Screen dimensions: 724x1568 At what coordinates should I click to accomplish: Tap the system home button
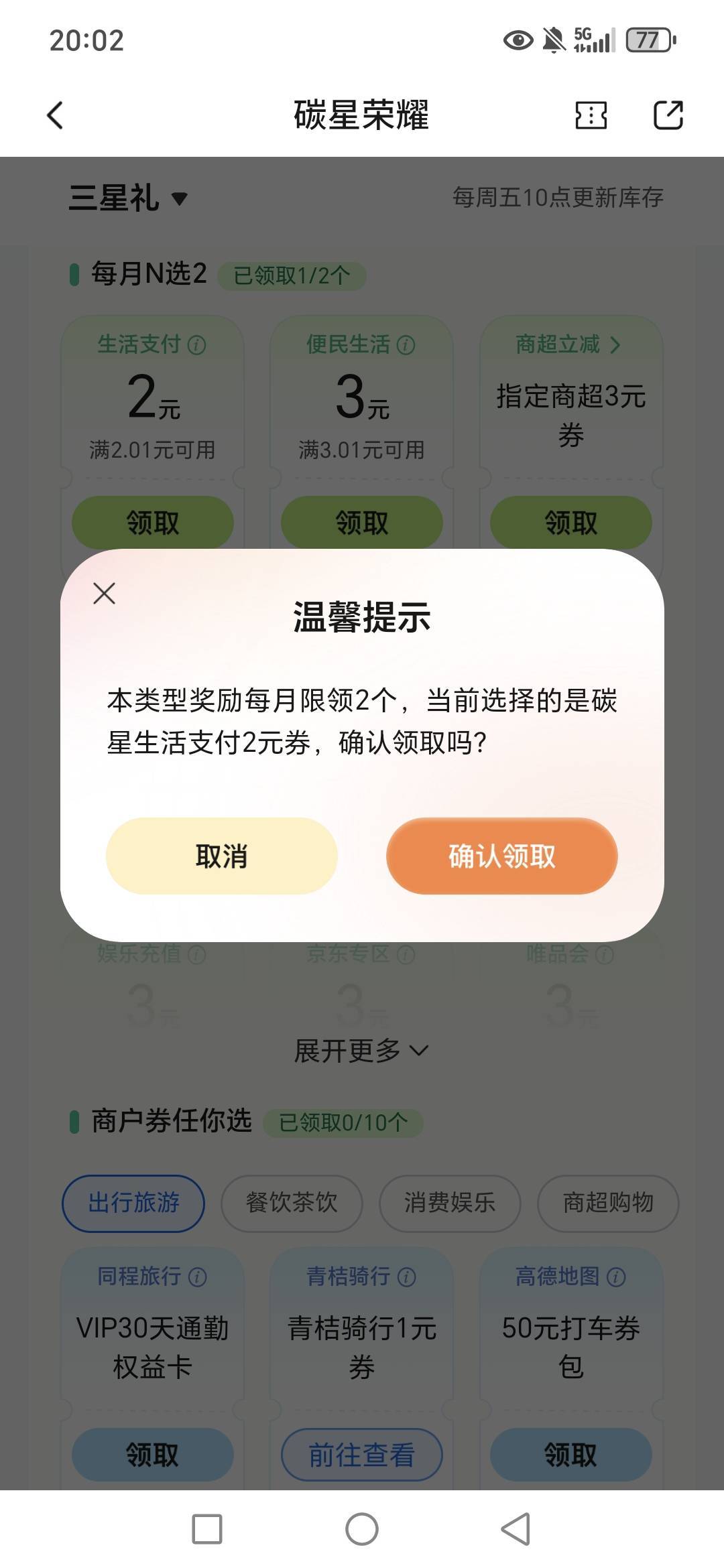362,1529
